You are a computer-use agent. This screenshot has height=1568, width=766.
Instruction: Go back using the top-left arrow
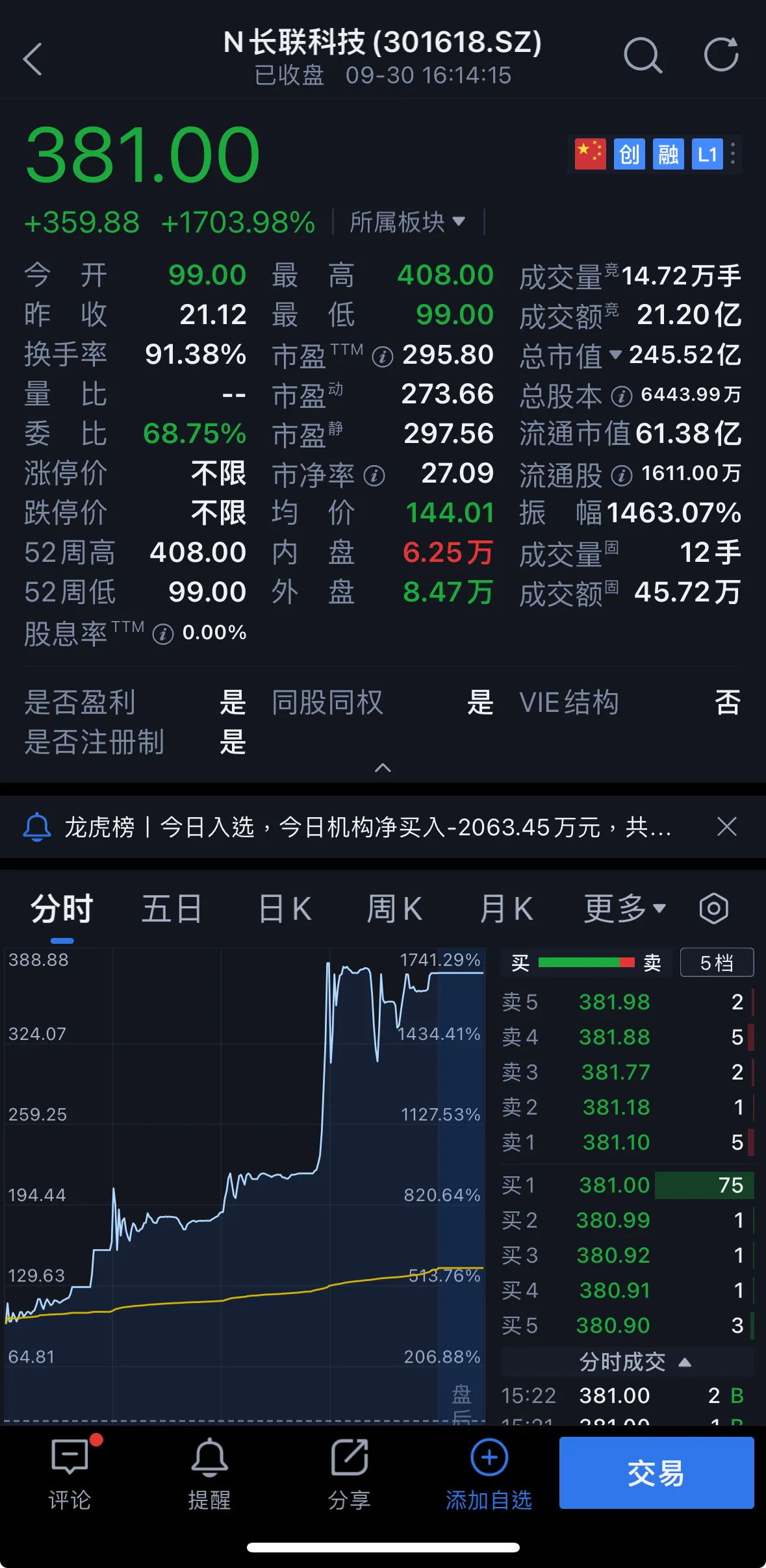[32, 59]
